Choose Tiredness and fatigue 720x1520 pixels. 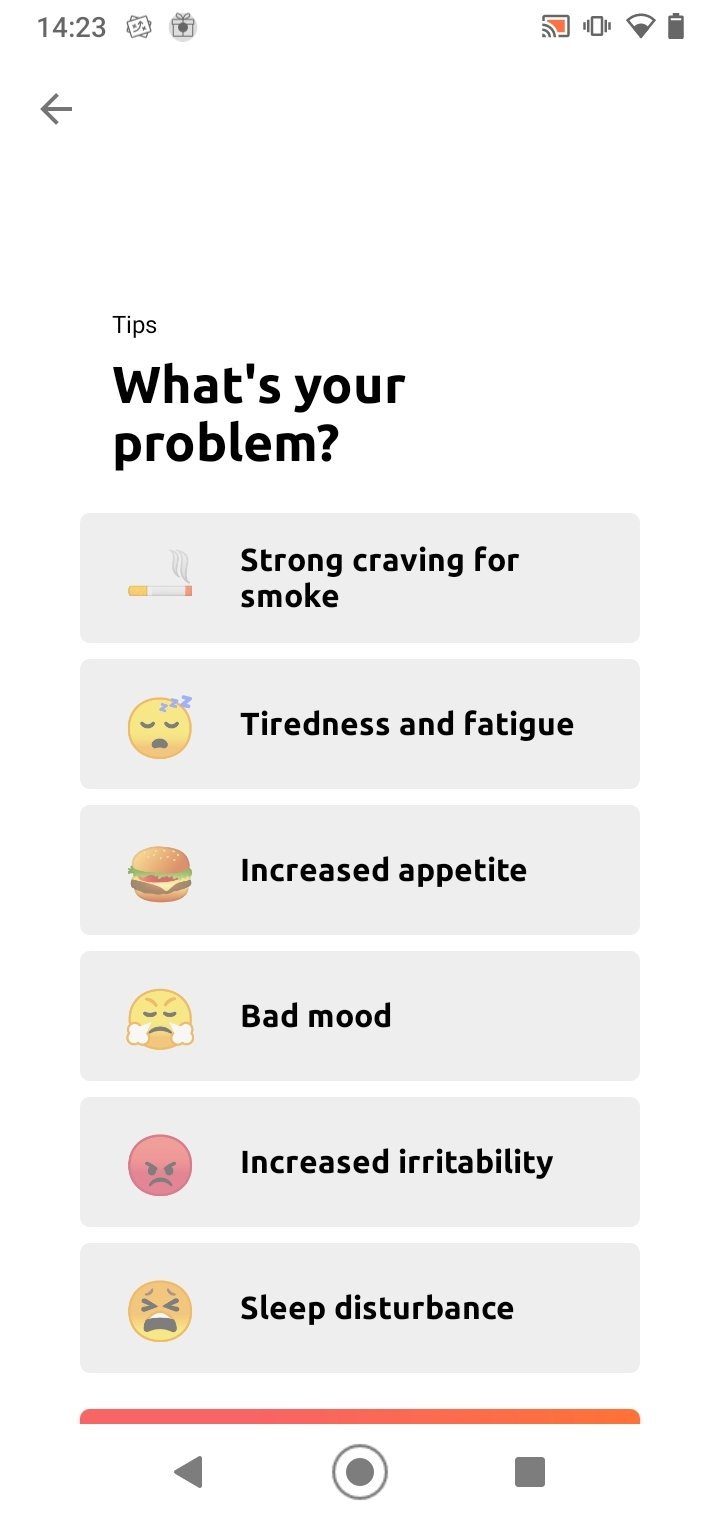360,724
